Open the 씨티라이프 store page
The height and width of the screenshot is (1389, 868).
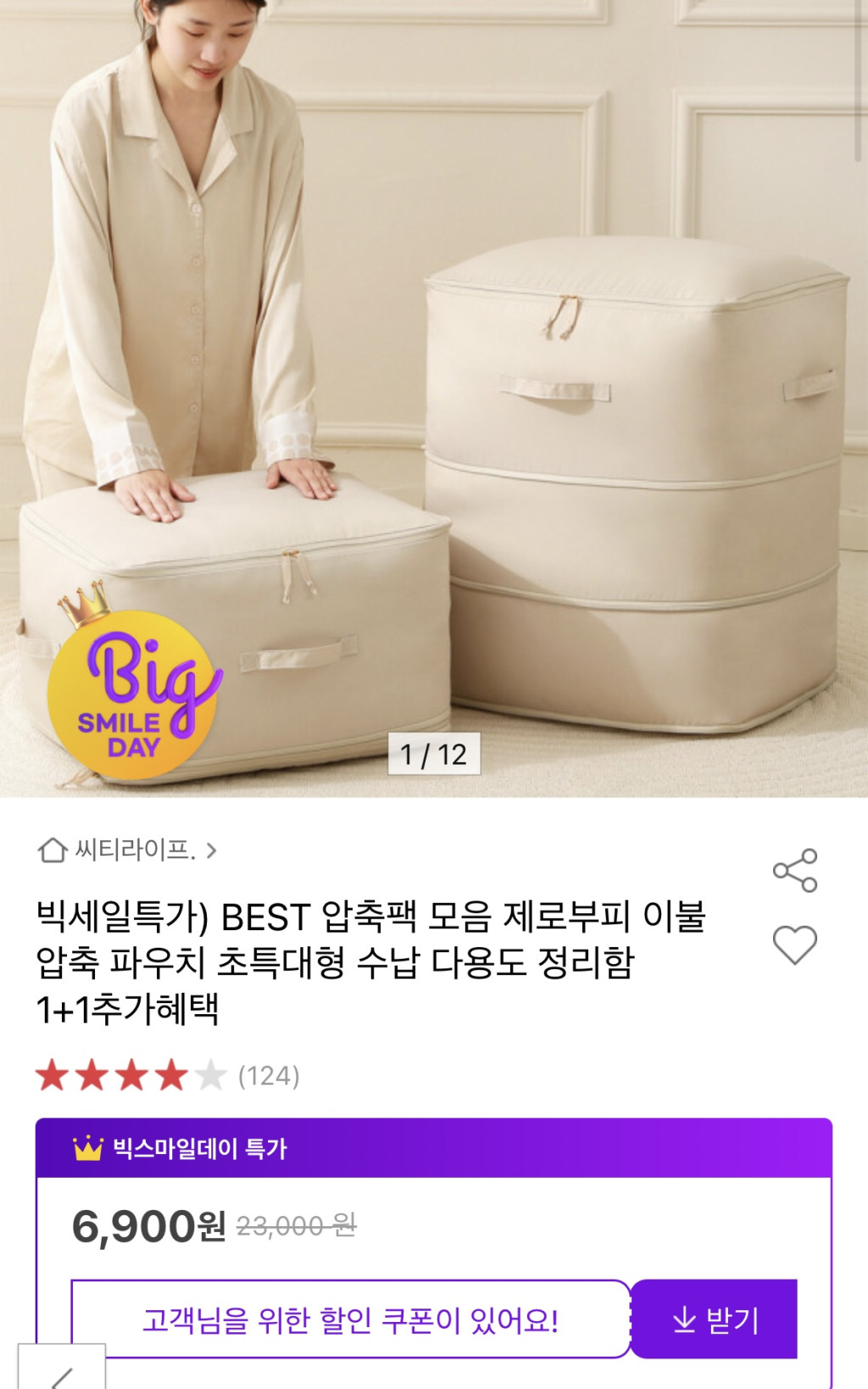point(127,850)
